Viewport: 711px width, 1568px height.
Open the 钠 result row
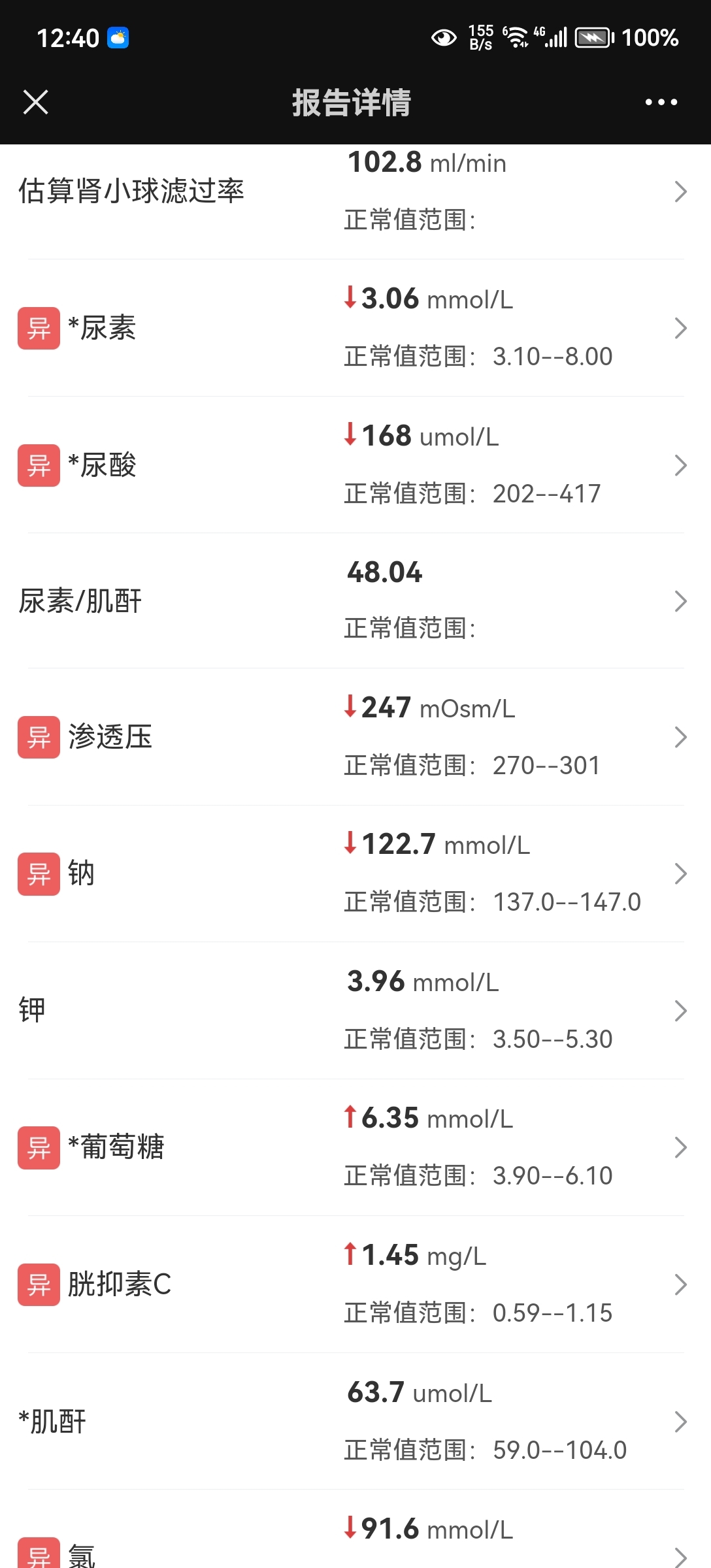pyautogui.click(x=355, y=874)
